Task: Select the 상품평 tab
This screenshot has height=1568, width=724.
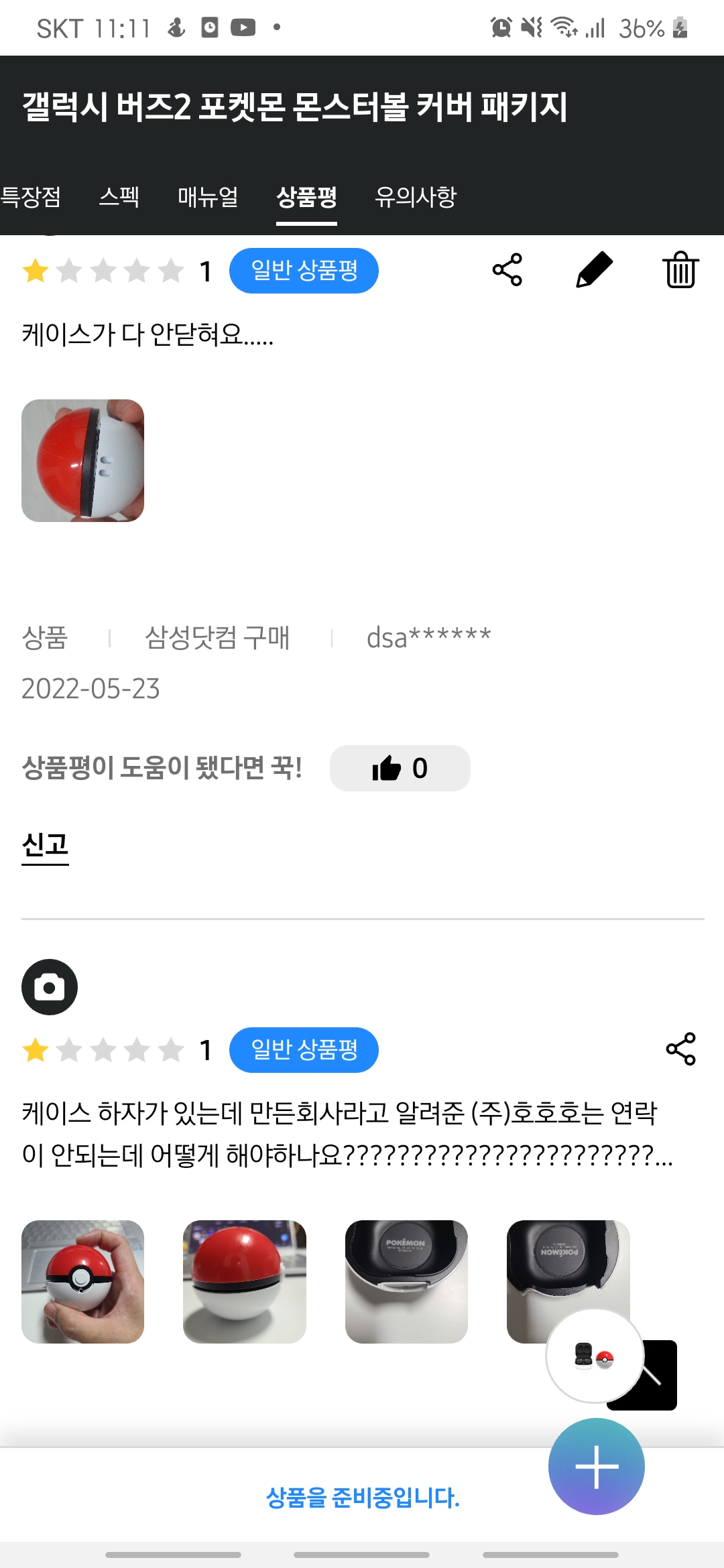Action: click(306, 197)
